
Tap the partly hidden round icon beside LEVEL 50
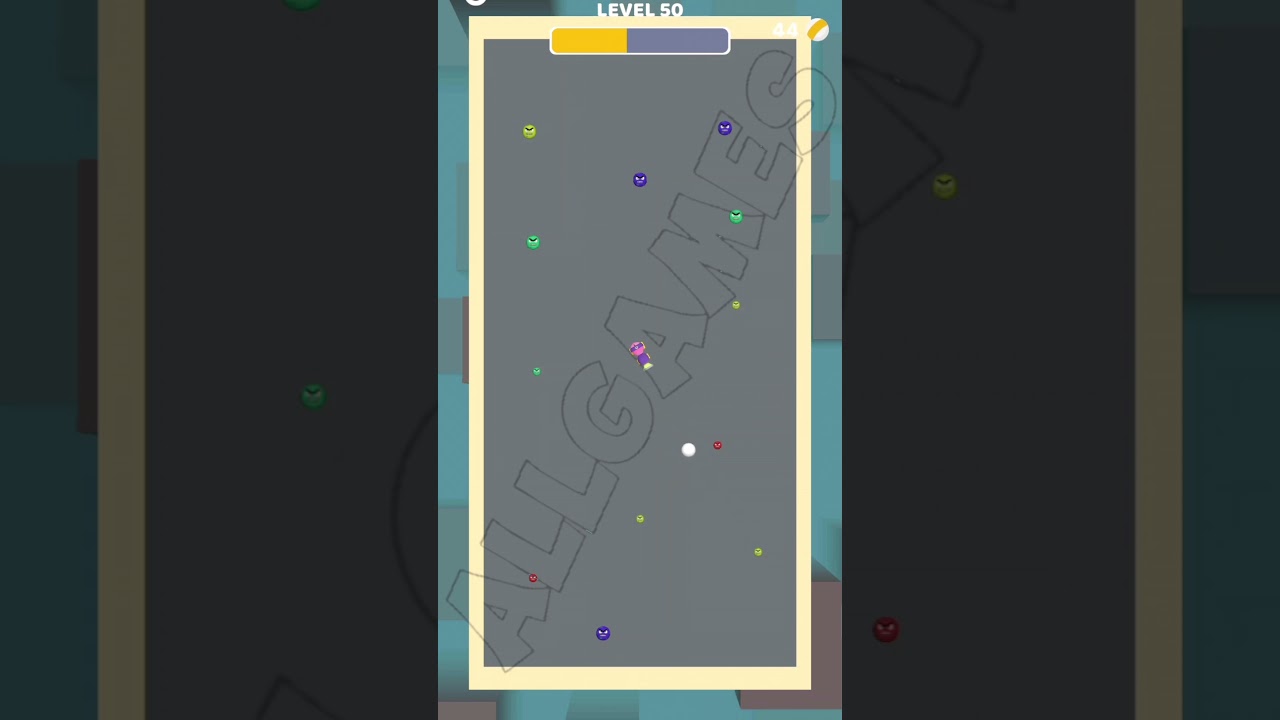tap(476, 2)
